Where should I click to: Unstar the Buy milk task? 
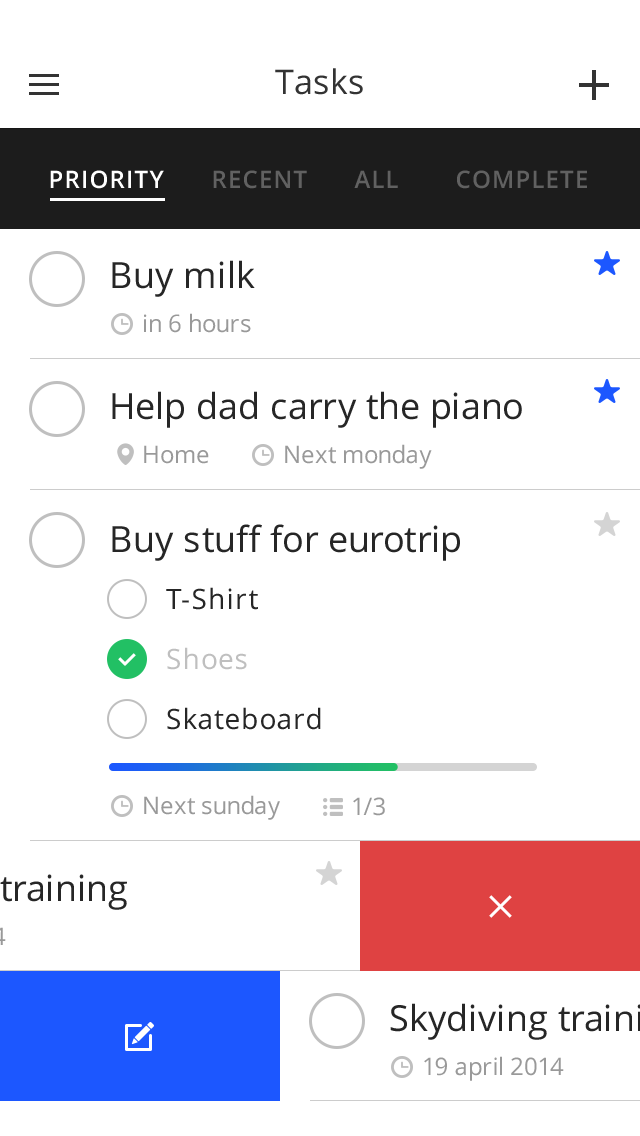click(607, 263)
